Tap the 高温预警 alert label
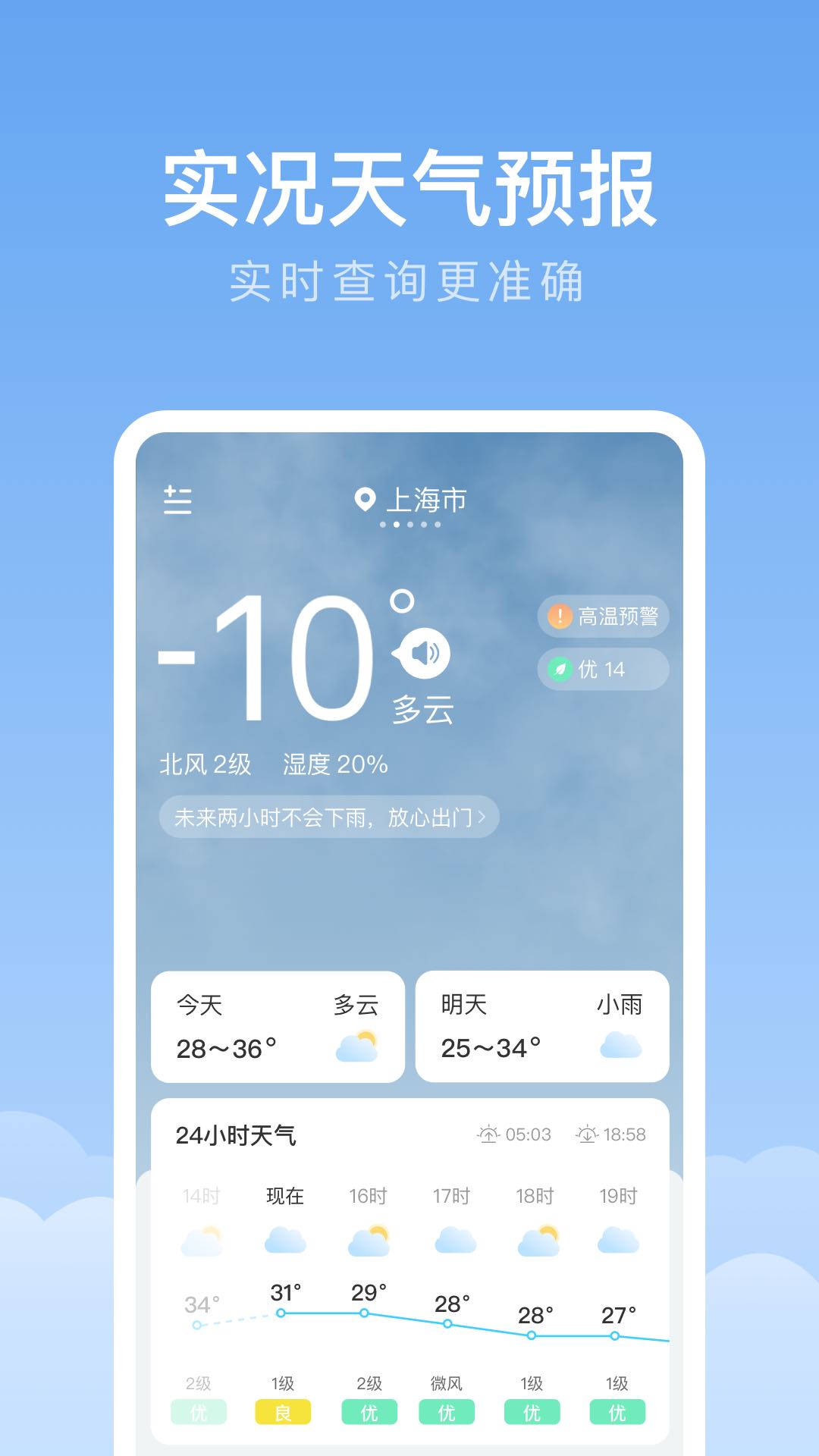The image size is (819, 1456). (x=619, y=617)
